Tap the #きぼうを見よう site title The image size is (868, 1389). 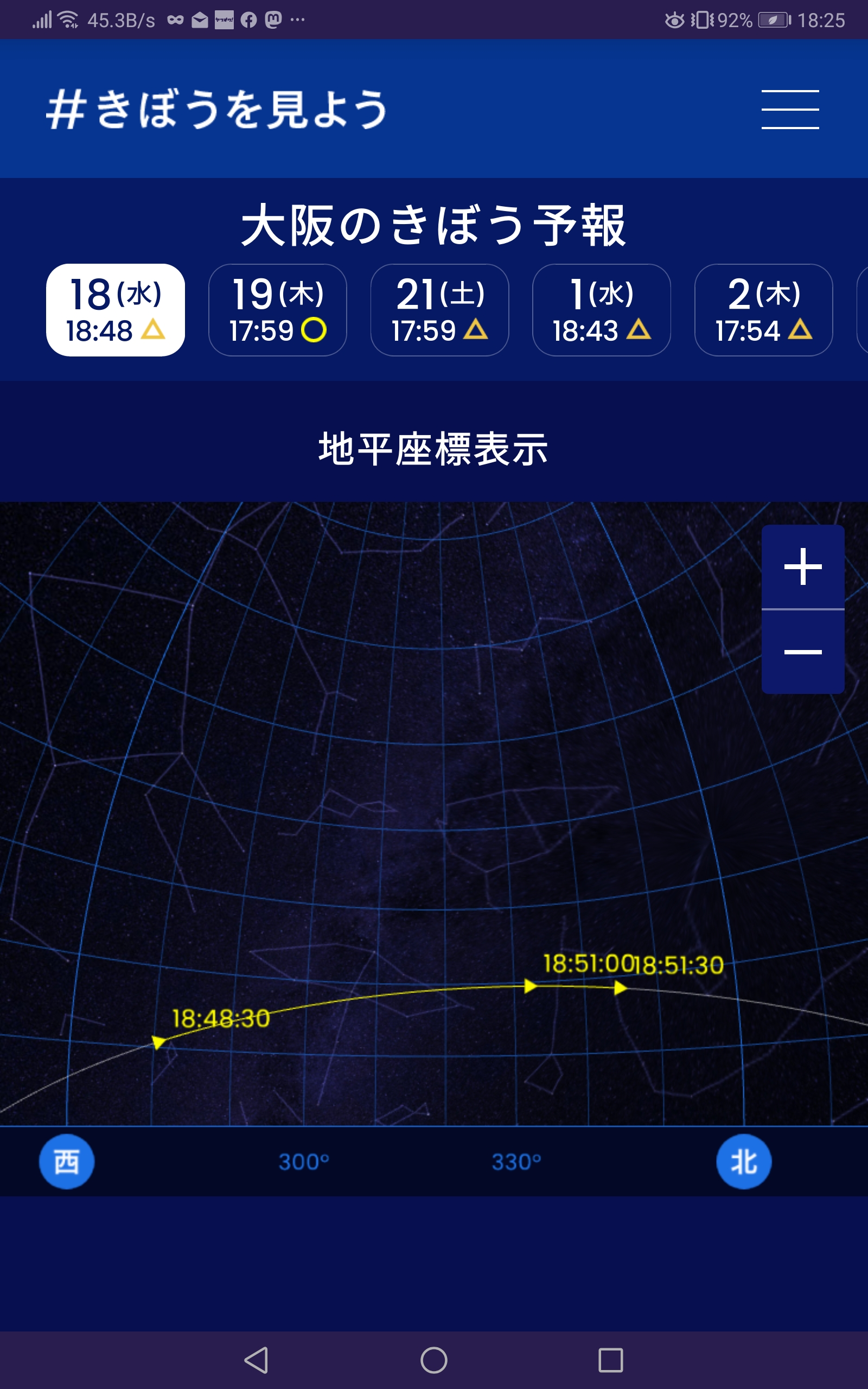coord(217,109)
